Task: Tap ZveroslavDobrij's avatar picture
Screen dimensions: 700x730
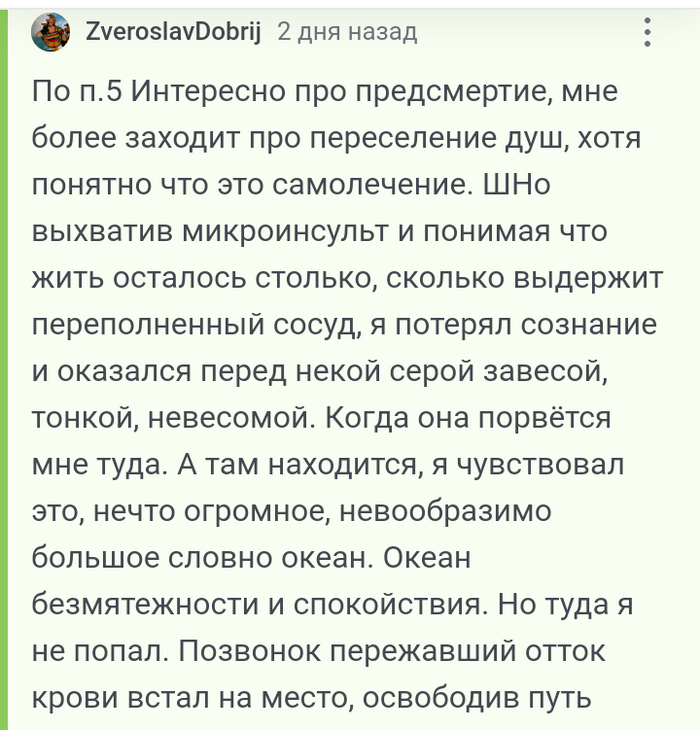Action: coord(51,33)
